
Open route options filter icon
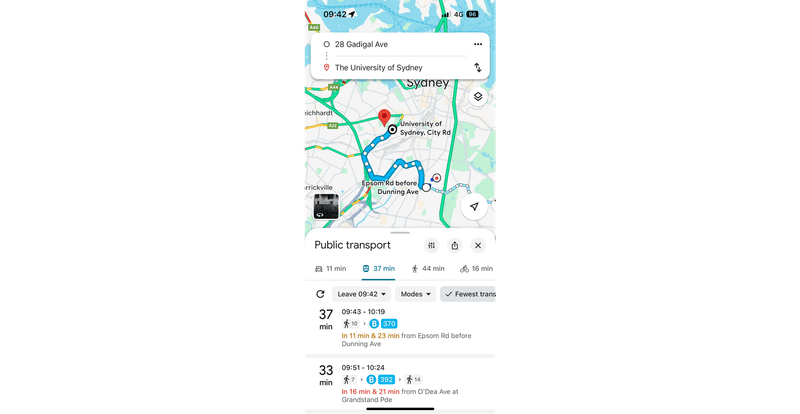pos(431,245)
